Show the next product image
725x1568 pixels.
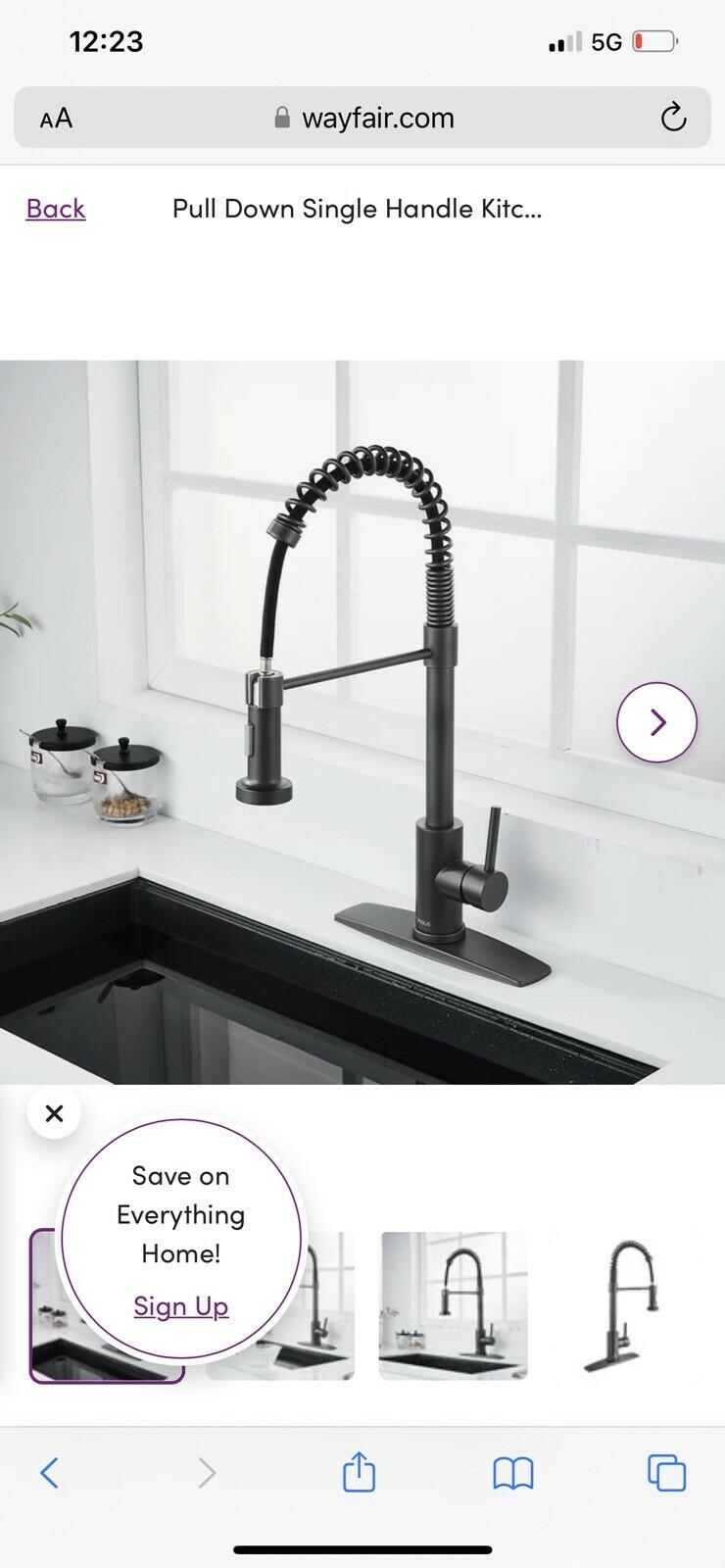(656, 722)
